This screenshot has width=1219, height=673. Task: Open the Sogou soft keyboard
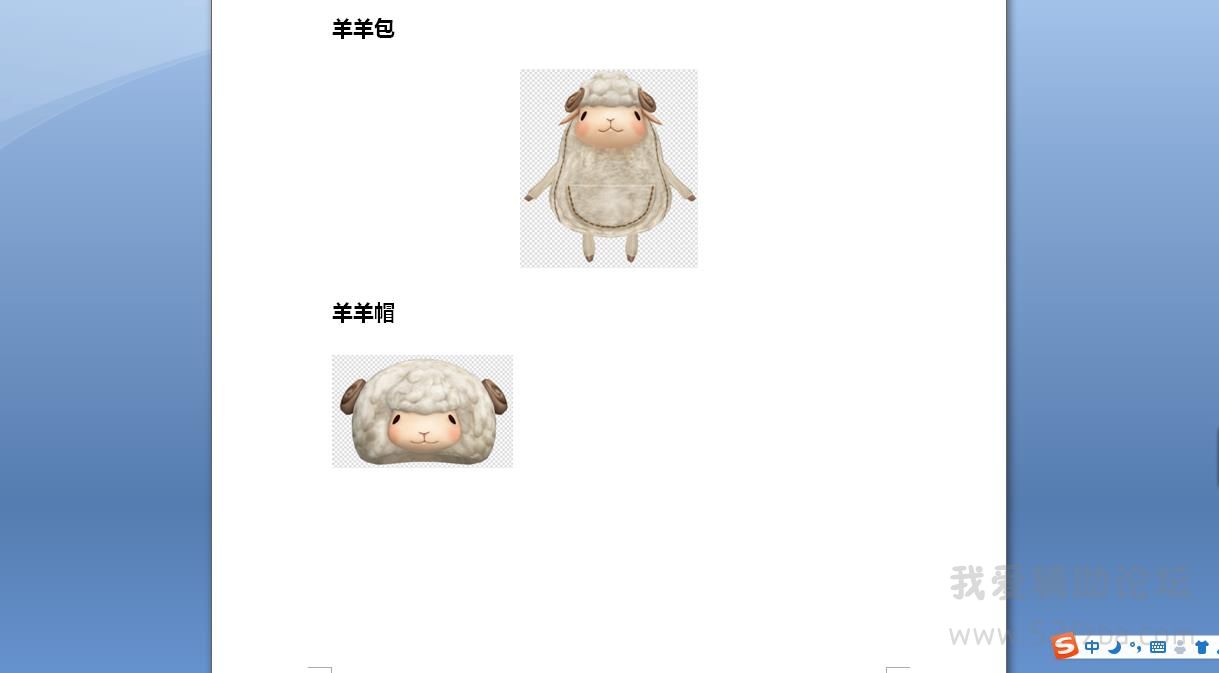click(1158, 647)
